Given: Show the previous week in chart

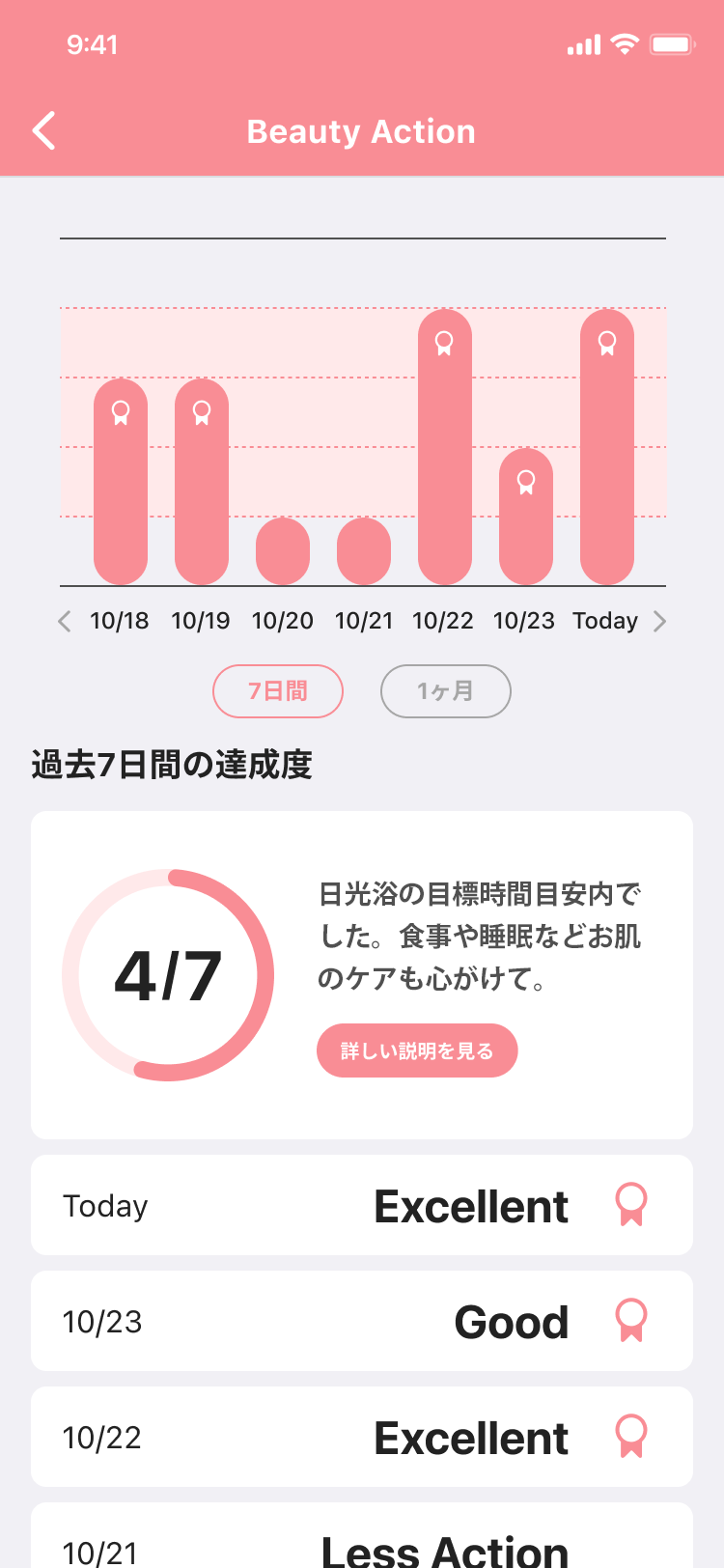Looking at the screenshot, I should coord(65,621).
